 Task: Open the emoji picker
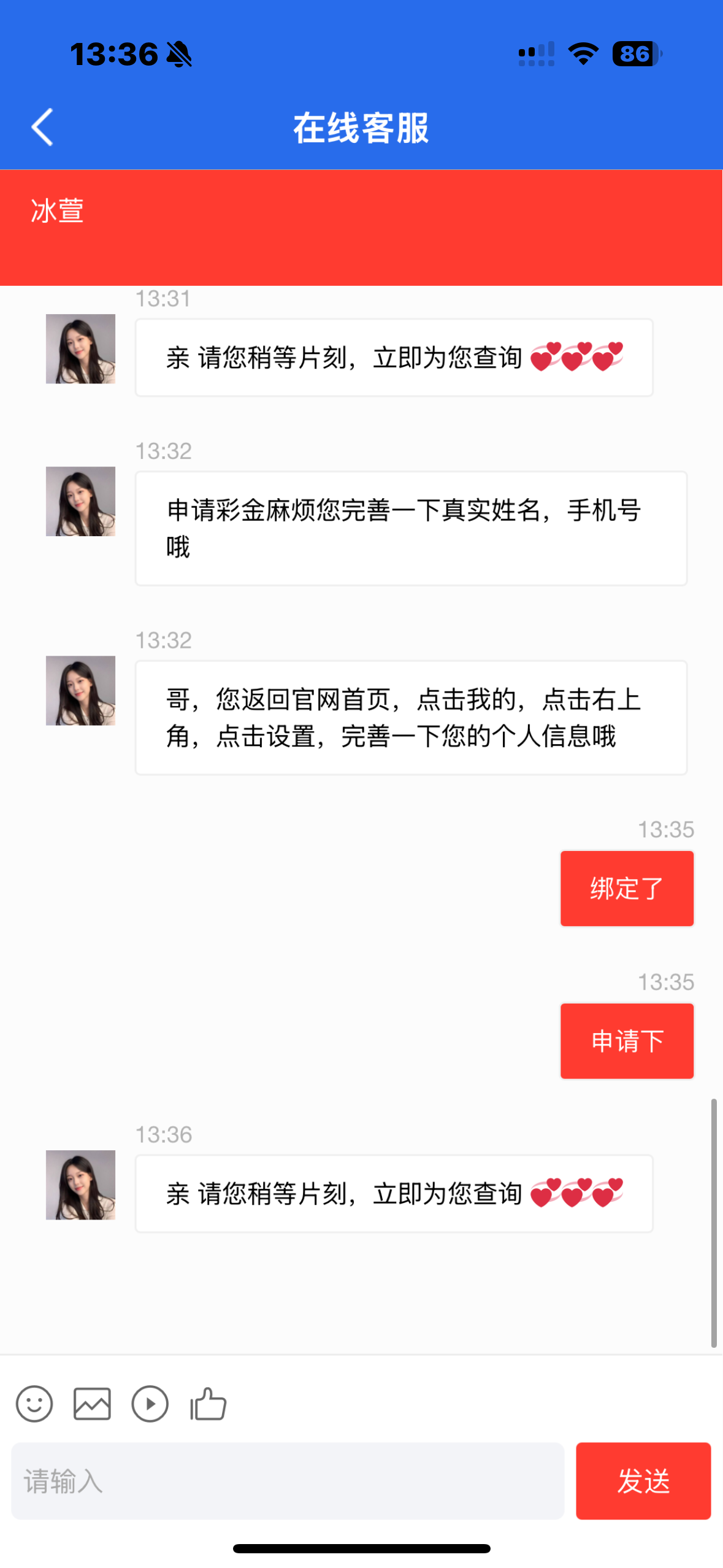pos(34,1404)
